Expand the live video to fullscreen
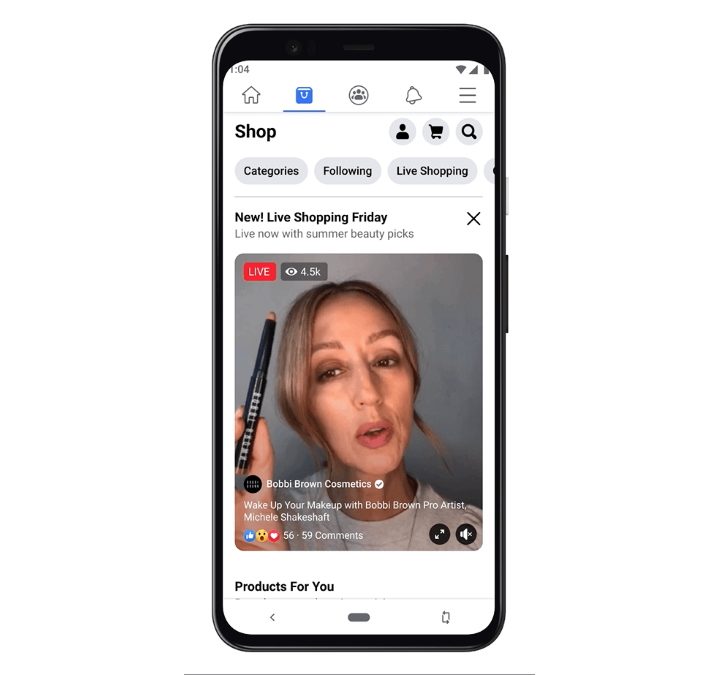This screenshot has height=675, width=720. coord(439,535)
